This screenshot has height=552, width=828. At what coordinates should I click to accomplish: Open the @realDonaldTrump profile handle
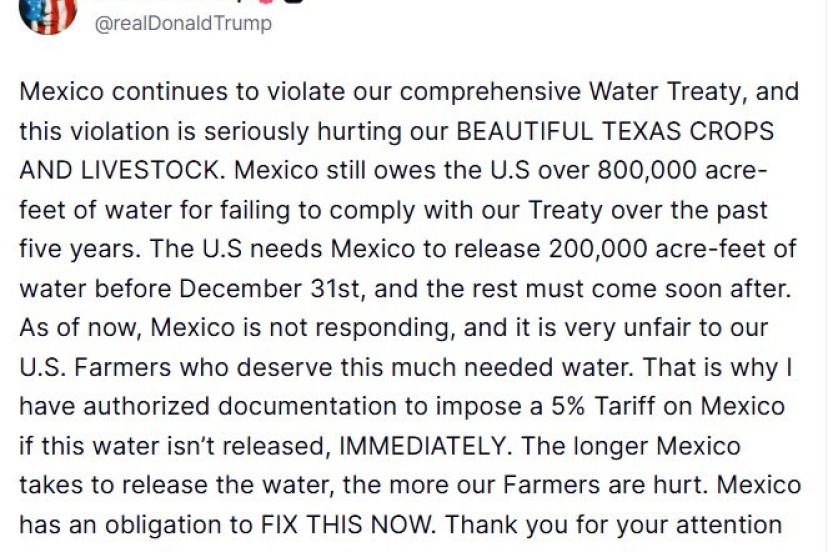click(x=182, y=22)
